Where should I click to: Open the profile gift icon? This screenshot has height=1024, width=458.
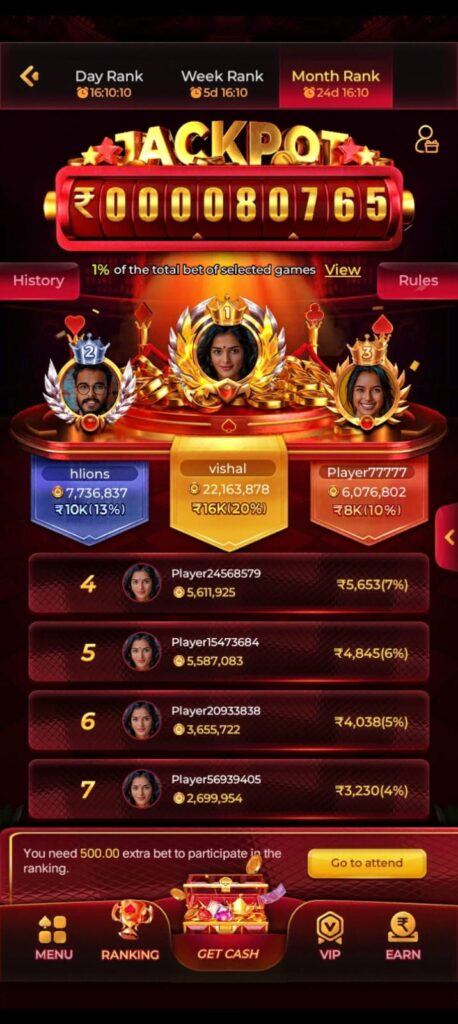427,139
